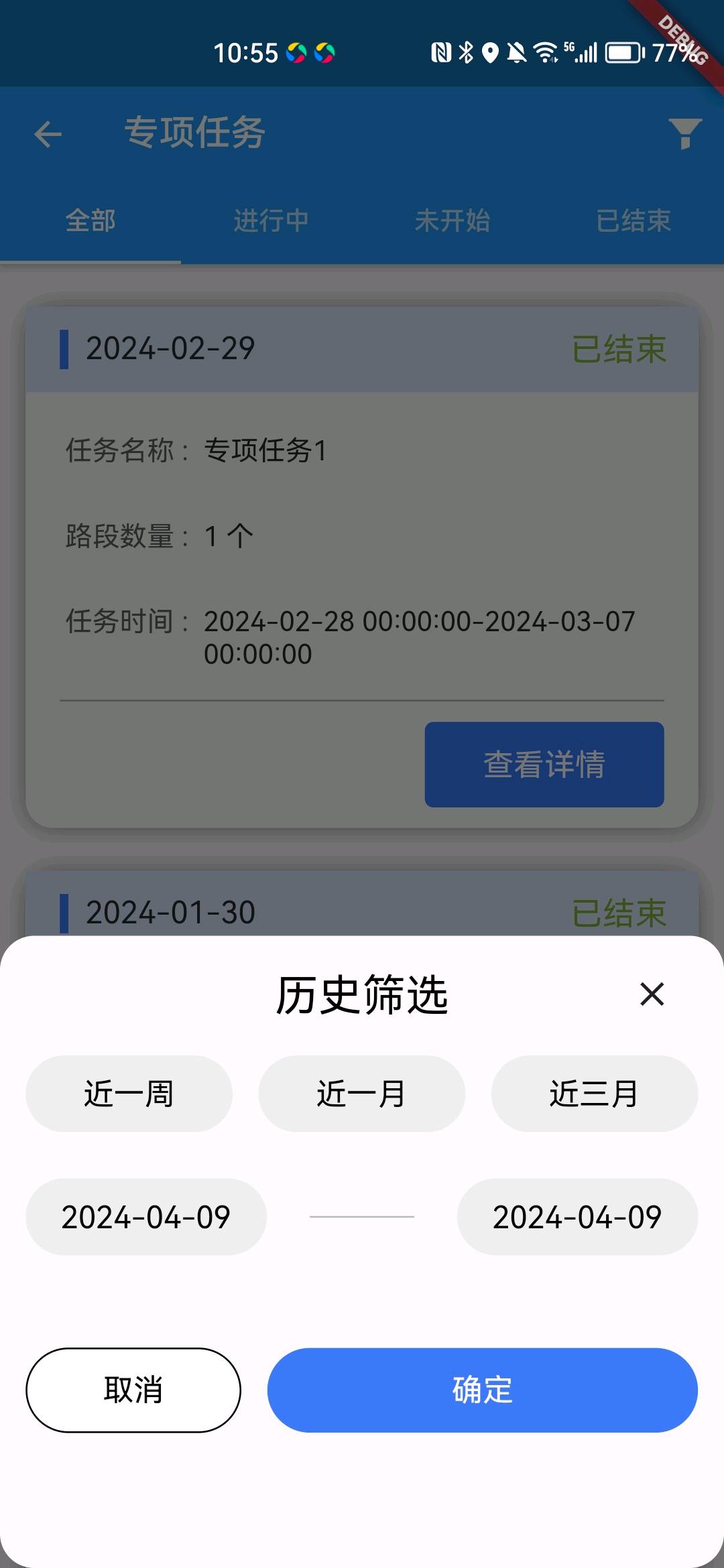Tap 取消 to cancel filtering

[x=133, y=1390]
